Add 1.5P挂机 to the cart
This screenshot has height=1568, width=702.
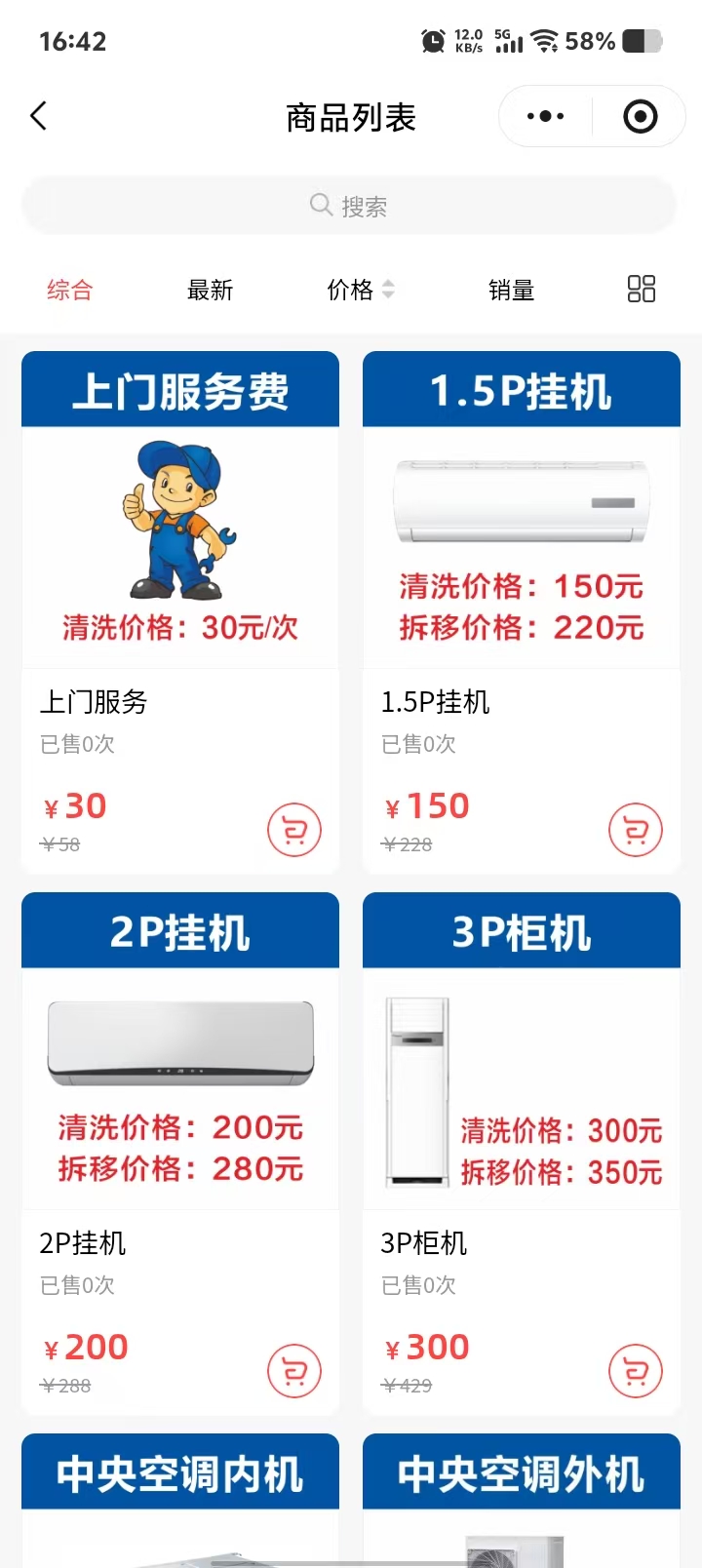pyautogui.click(x=636, y=830)
